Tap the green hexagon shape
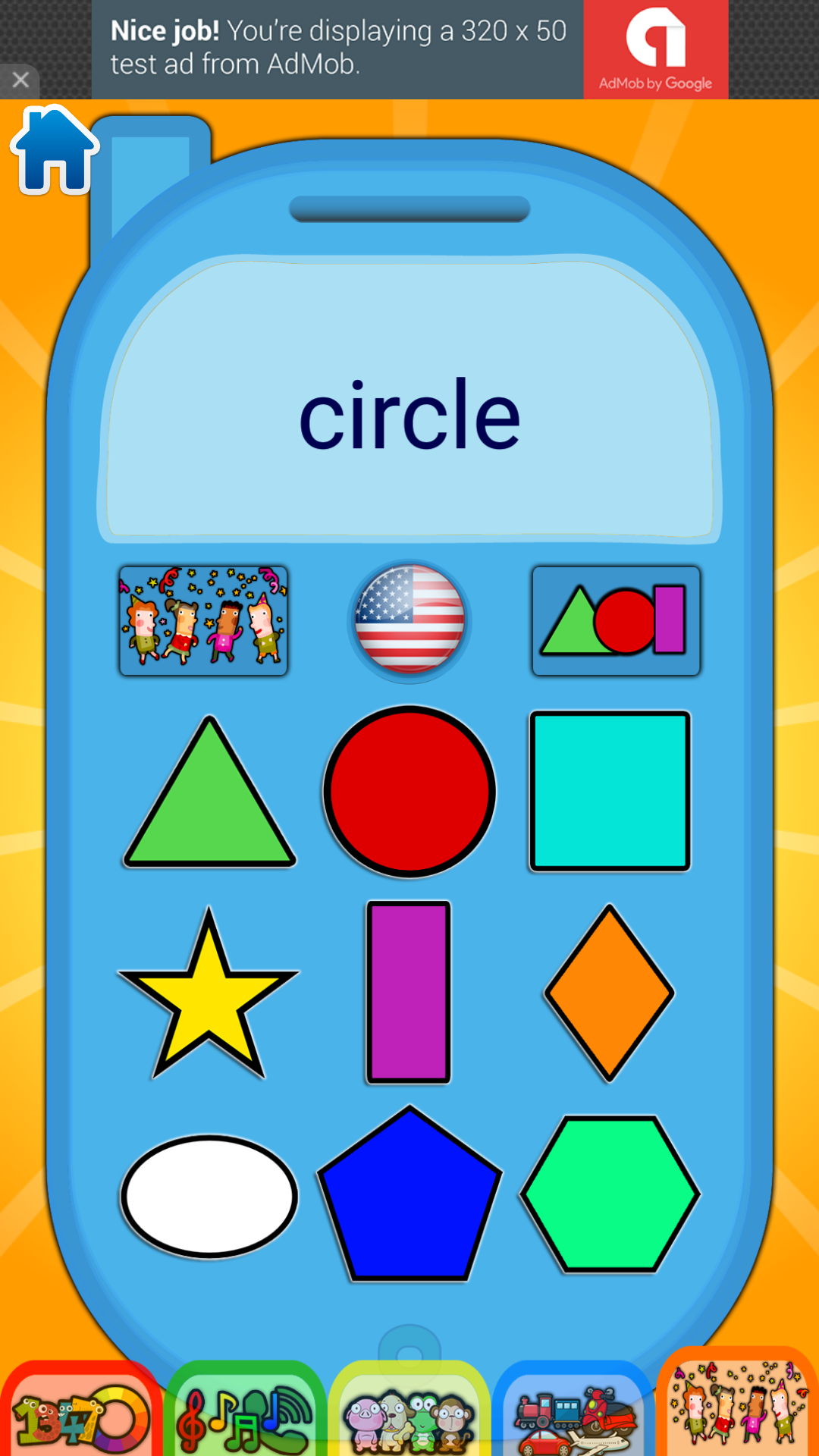 [610, 1194]
